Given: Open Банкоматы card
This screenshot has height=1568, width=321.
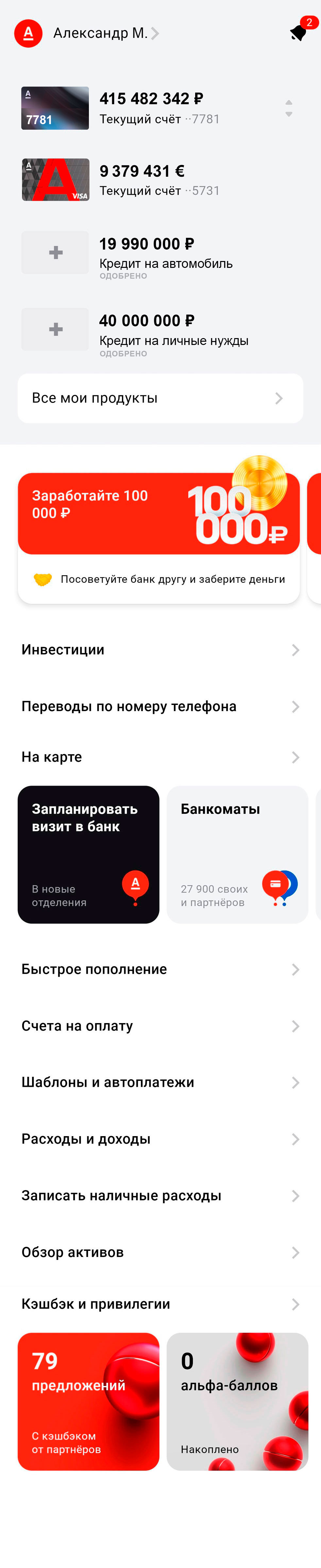Looking at the screenshot, I should (x=237, y=854).
